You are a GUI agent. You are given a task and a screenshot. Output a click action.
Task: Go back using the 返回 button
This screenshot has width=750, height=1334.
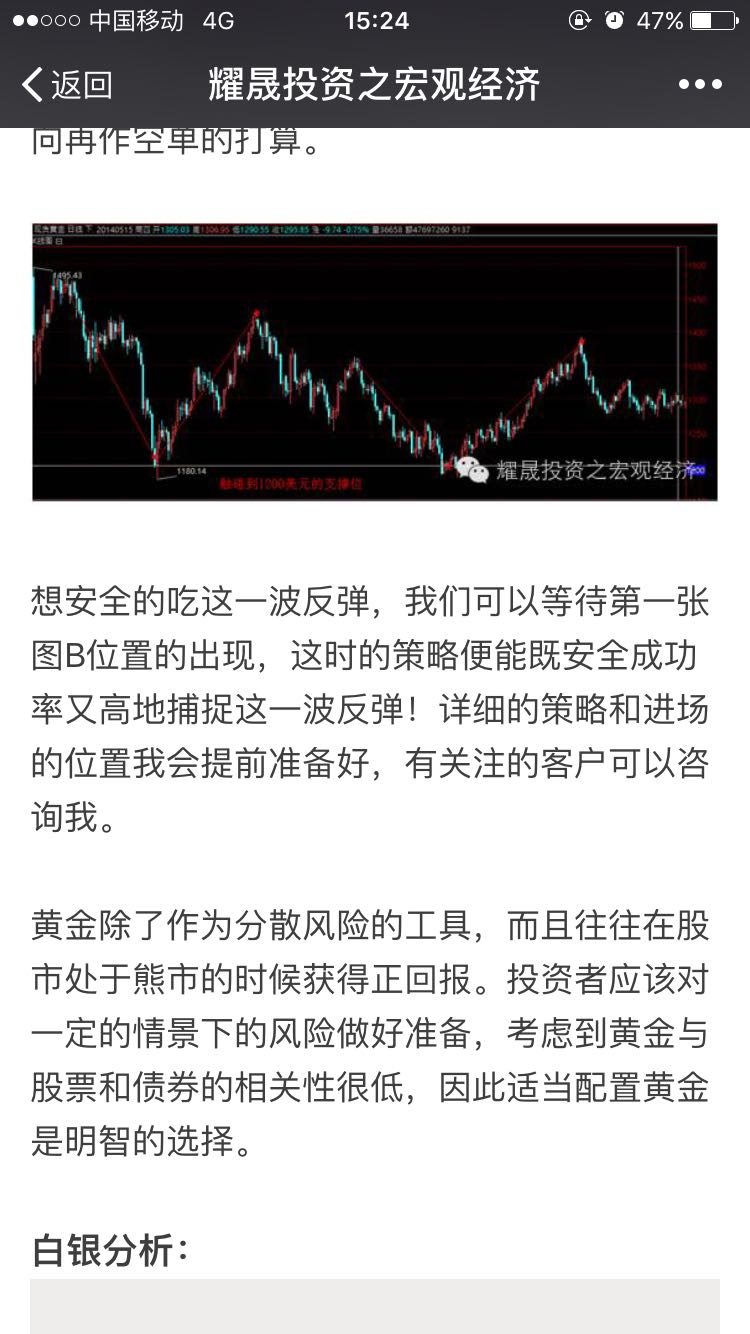(66, 85)
